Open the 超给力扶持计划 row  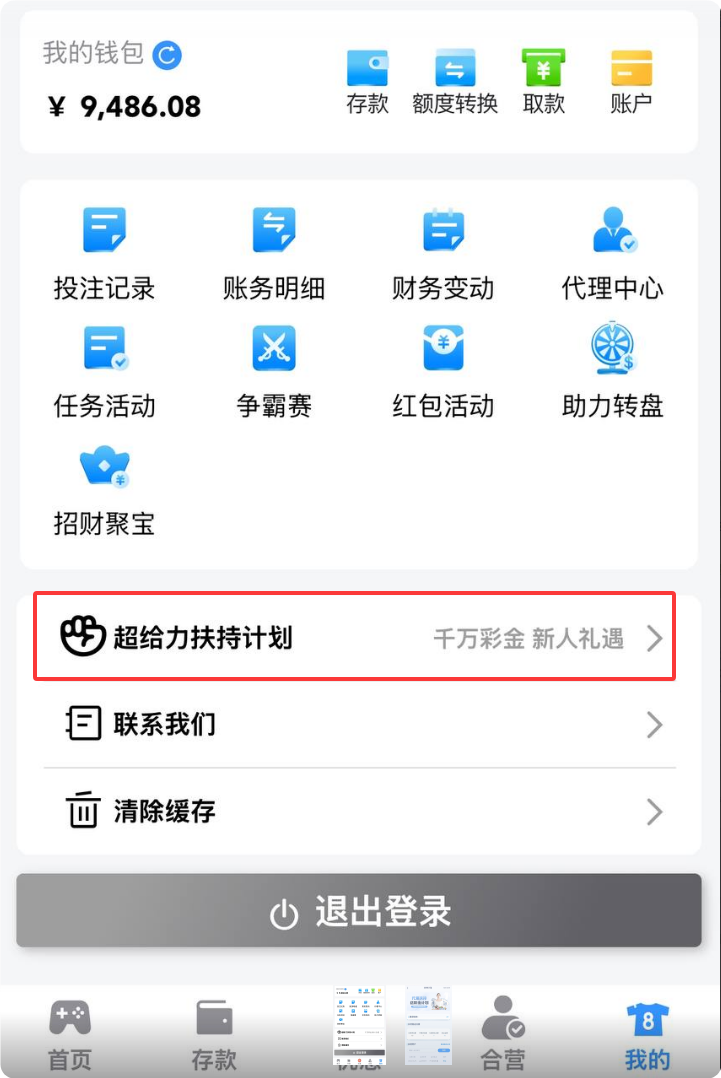coord(355,637)
